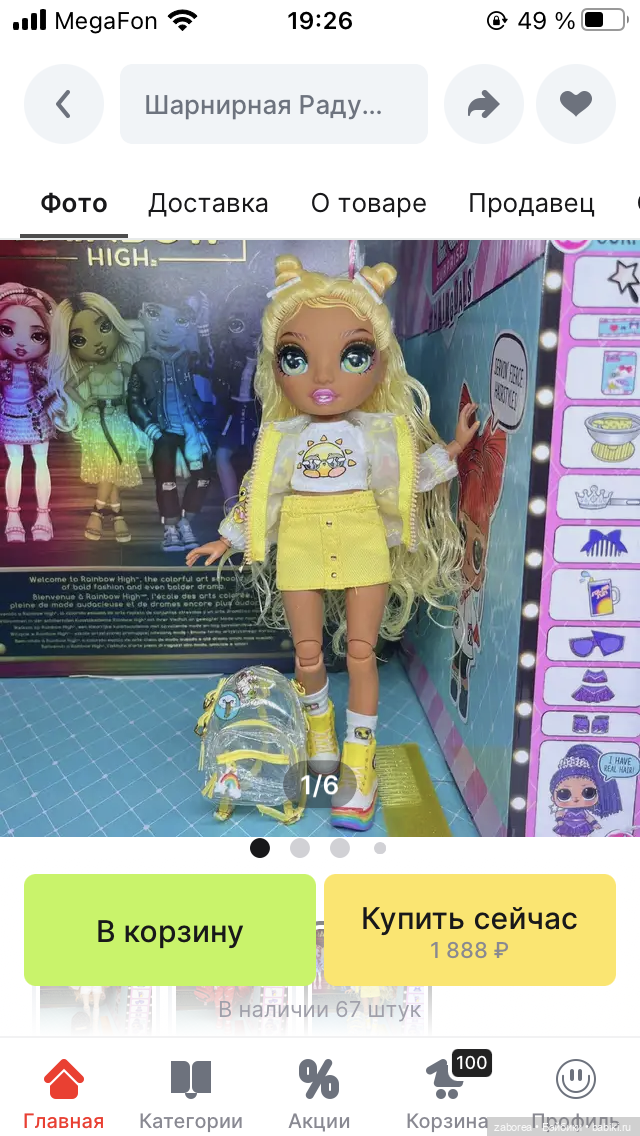Add the product to favorites with the heart

coord(575,104)
